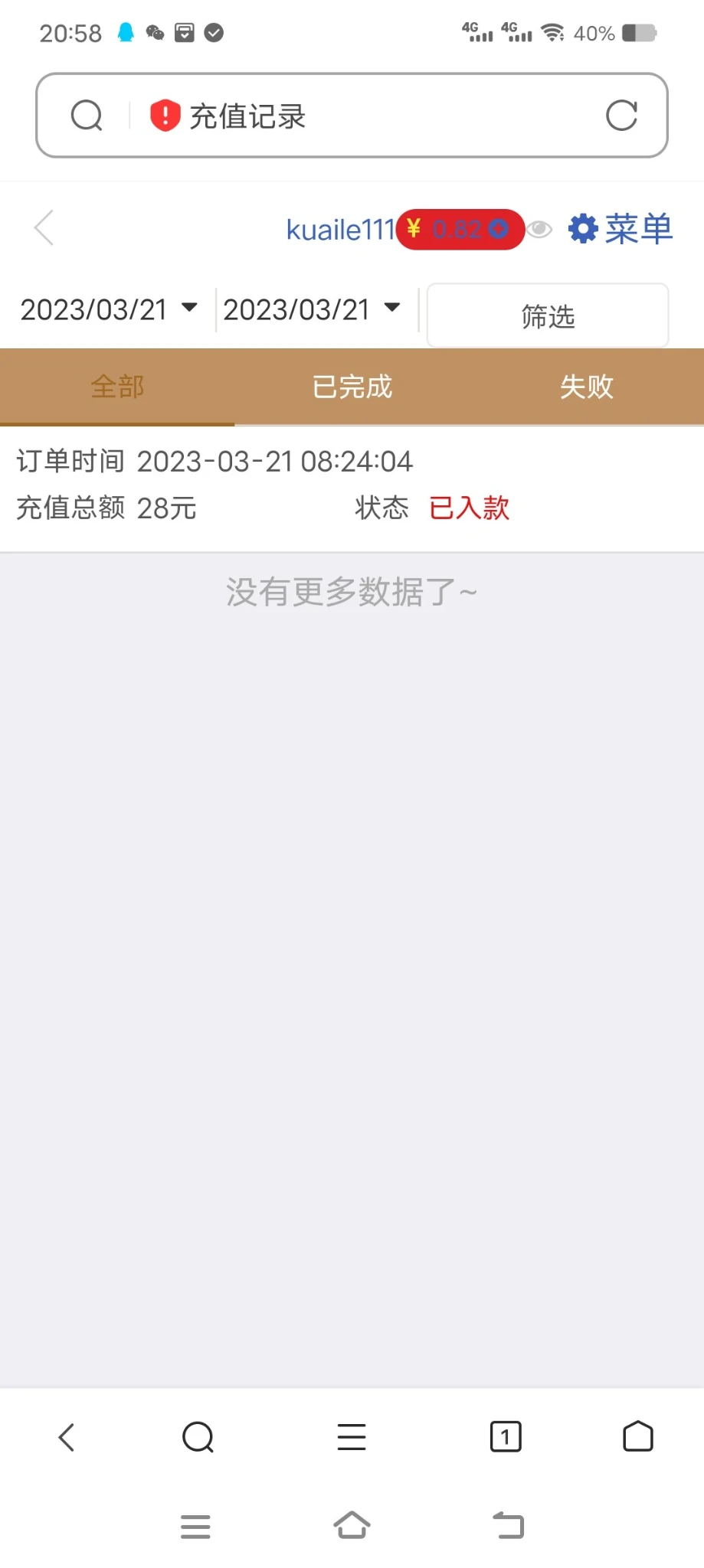Tap the plus icon beside the balance
Image resolution: width=704 pixels, height=1568 pixels.
pos(499,229)
